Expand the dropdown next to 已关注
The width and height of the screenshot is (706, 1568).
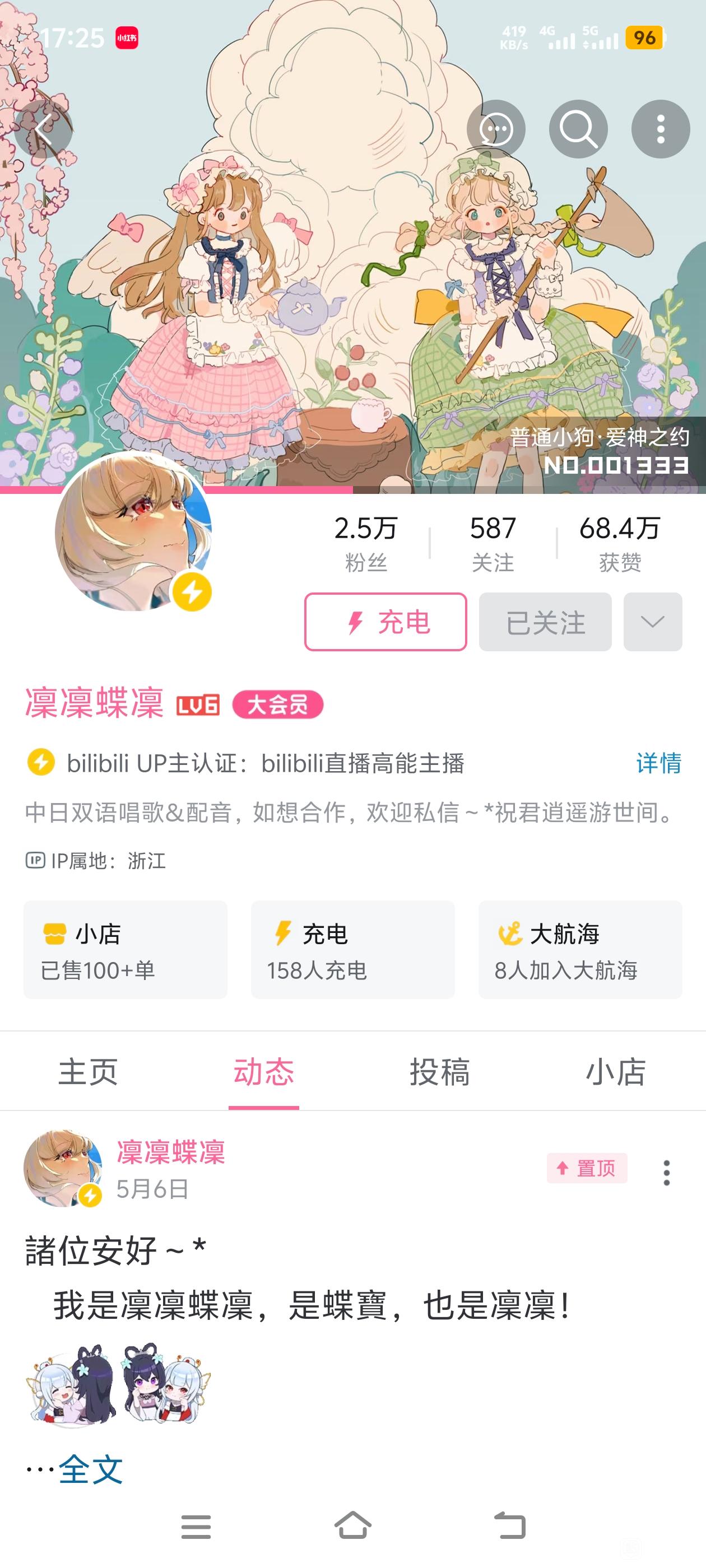pyautogui.click(x=652, y=622)
